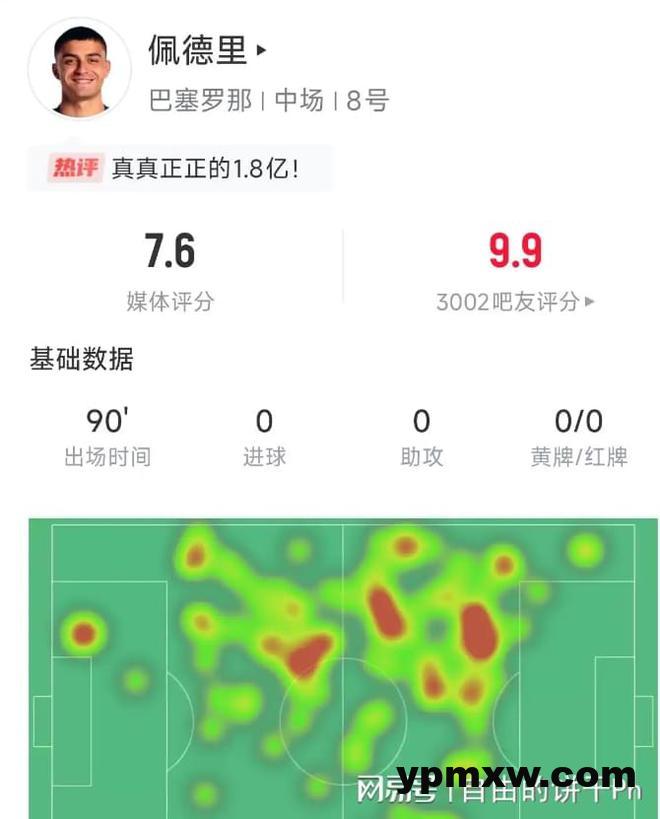Tap the player's avatar photo

coord(80,69)
